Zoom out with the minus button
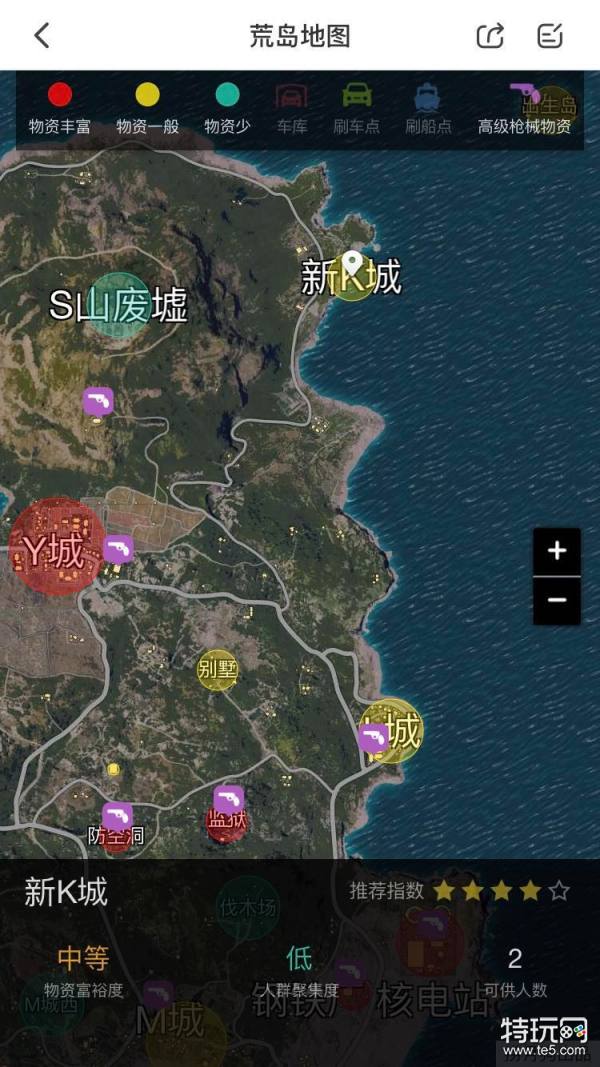The width and height of the screenshot is (600, 1067). coord(557,600)
